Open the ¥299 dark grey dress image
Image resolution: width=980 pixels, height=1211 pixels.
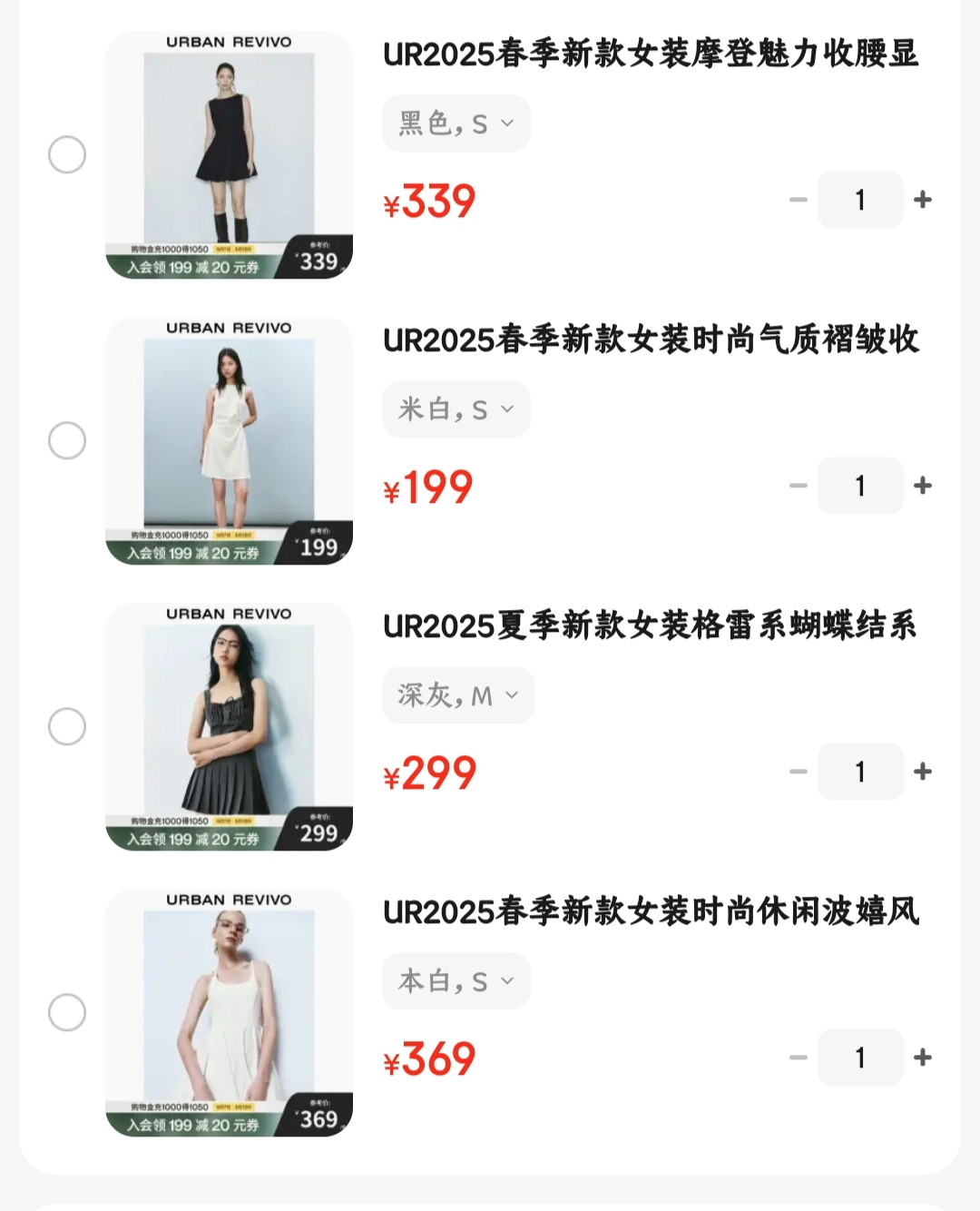pos(229,727)
